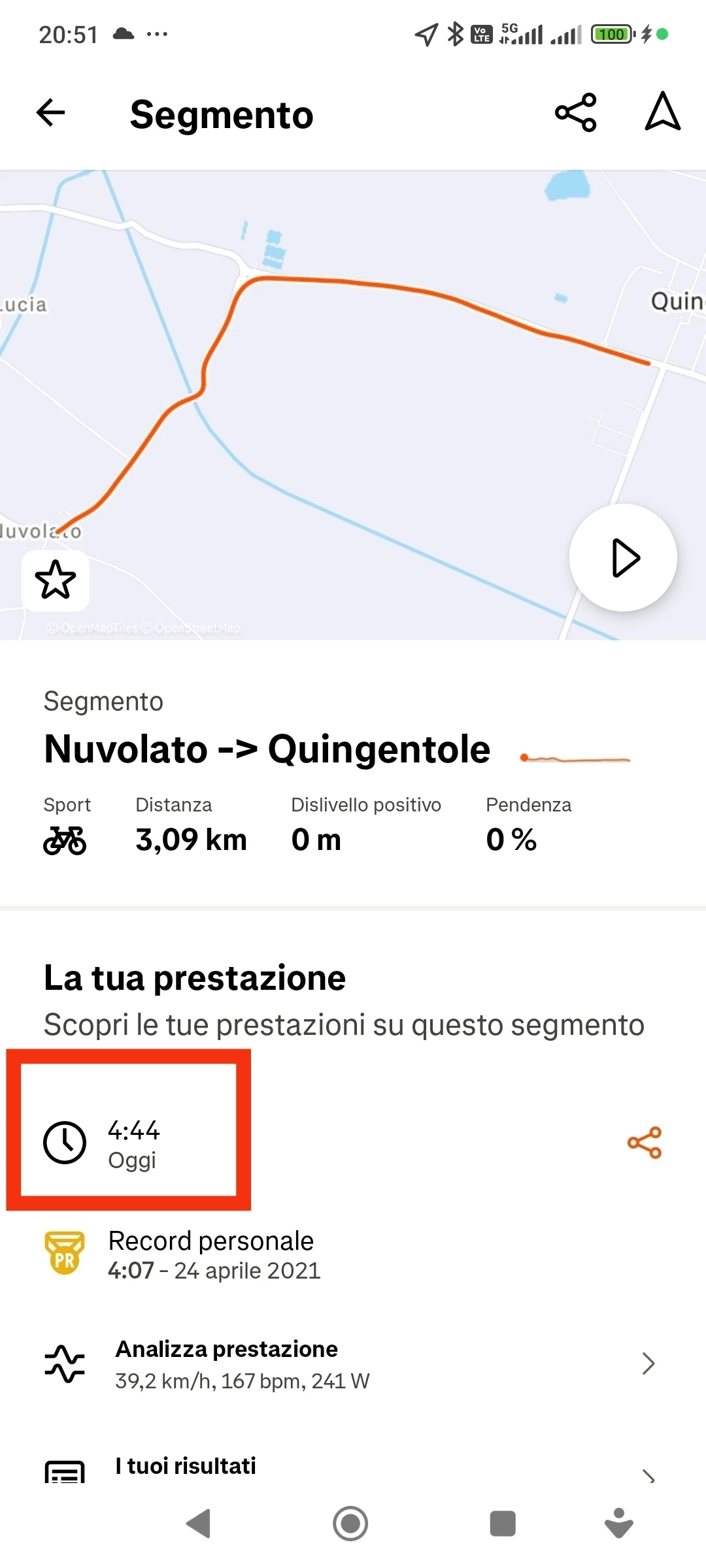Share this segment from the top bar
This screenshot has height=1568, width=706.
coord(575,113)
